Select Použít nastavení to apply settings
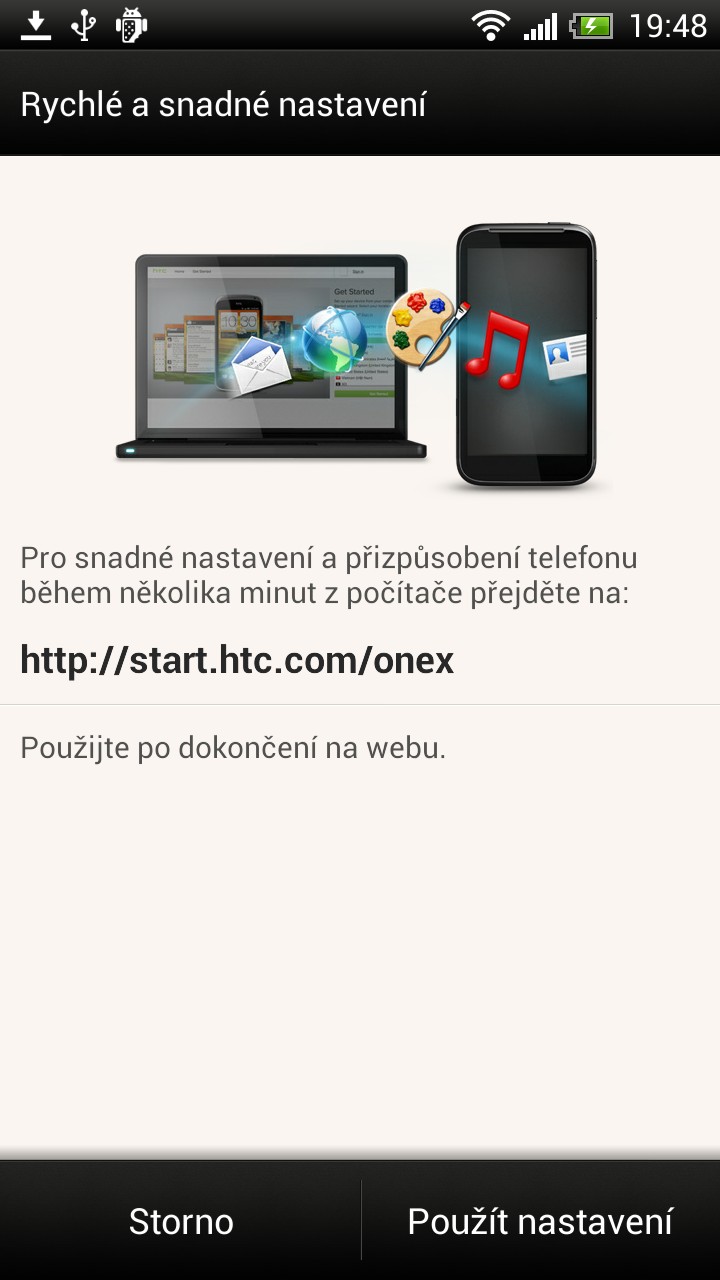 [x=541, y=1221]
